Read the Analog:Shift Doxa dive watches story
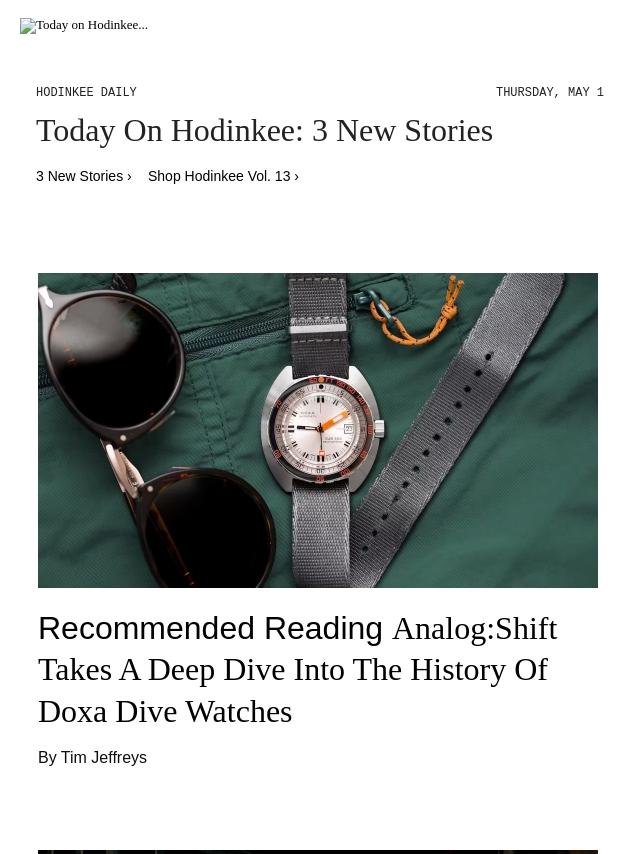The width and height of the screenshot is (640, 854). point(297,669)
